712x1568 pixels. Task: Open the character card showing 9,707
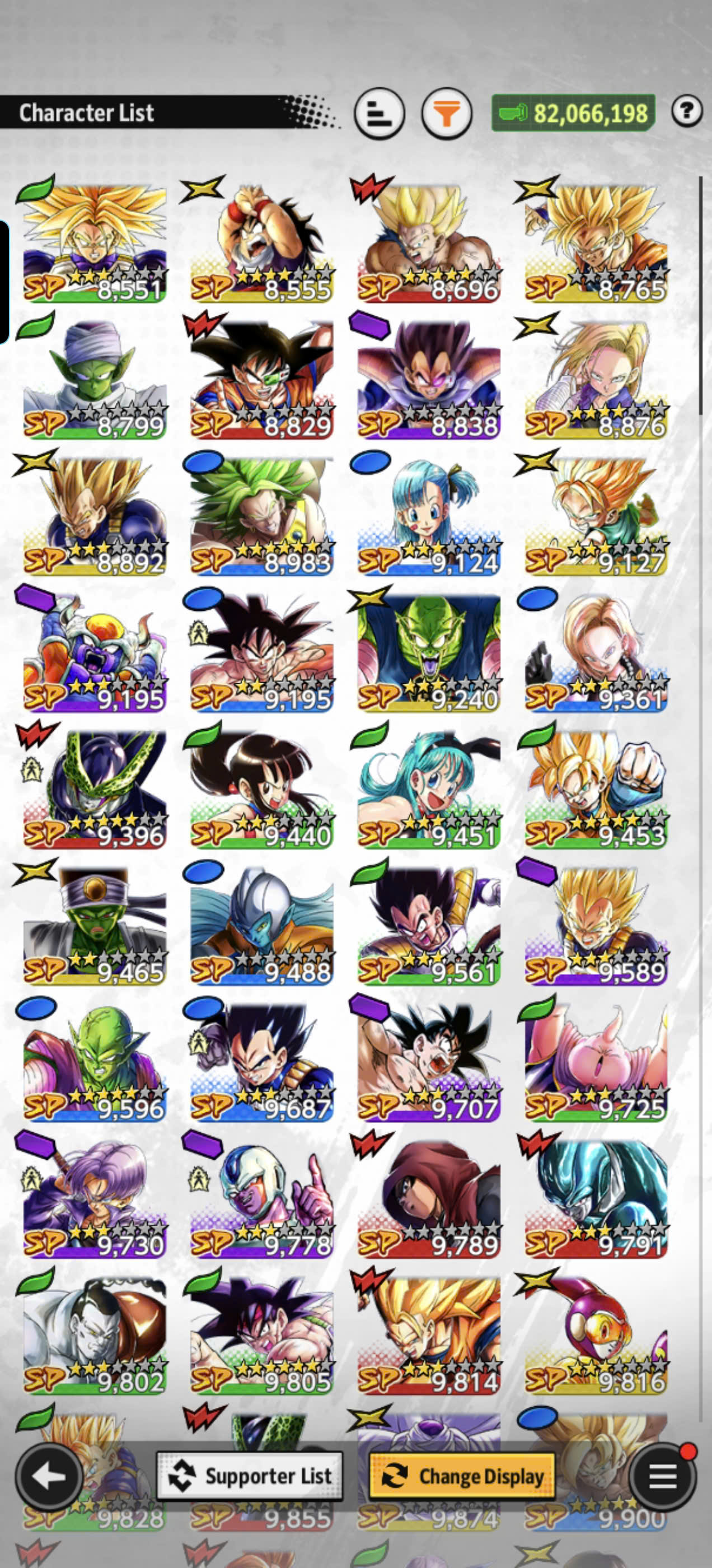tap(429, 1061)
